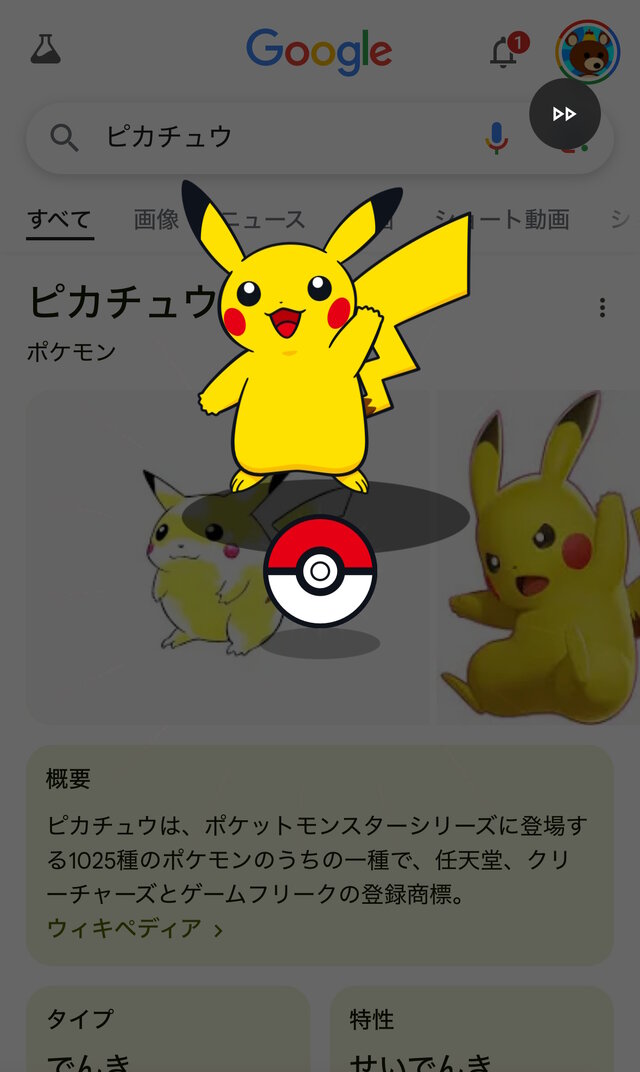Open the 特性 card
This screenshot has height=1072, width=640.
(x=471, y=1030)
